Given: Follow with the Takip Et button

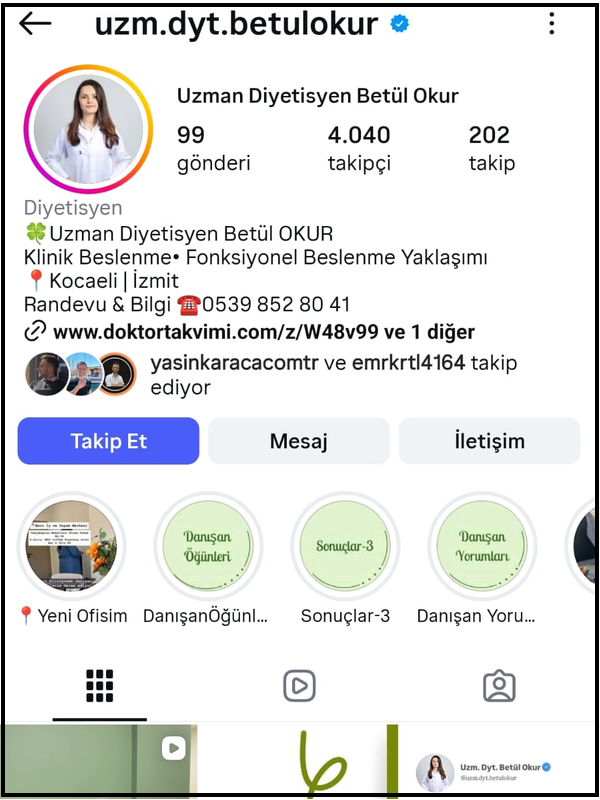Looking at the screenshot, I should pos(108,442).
